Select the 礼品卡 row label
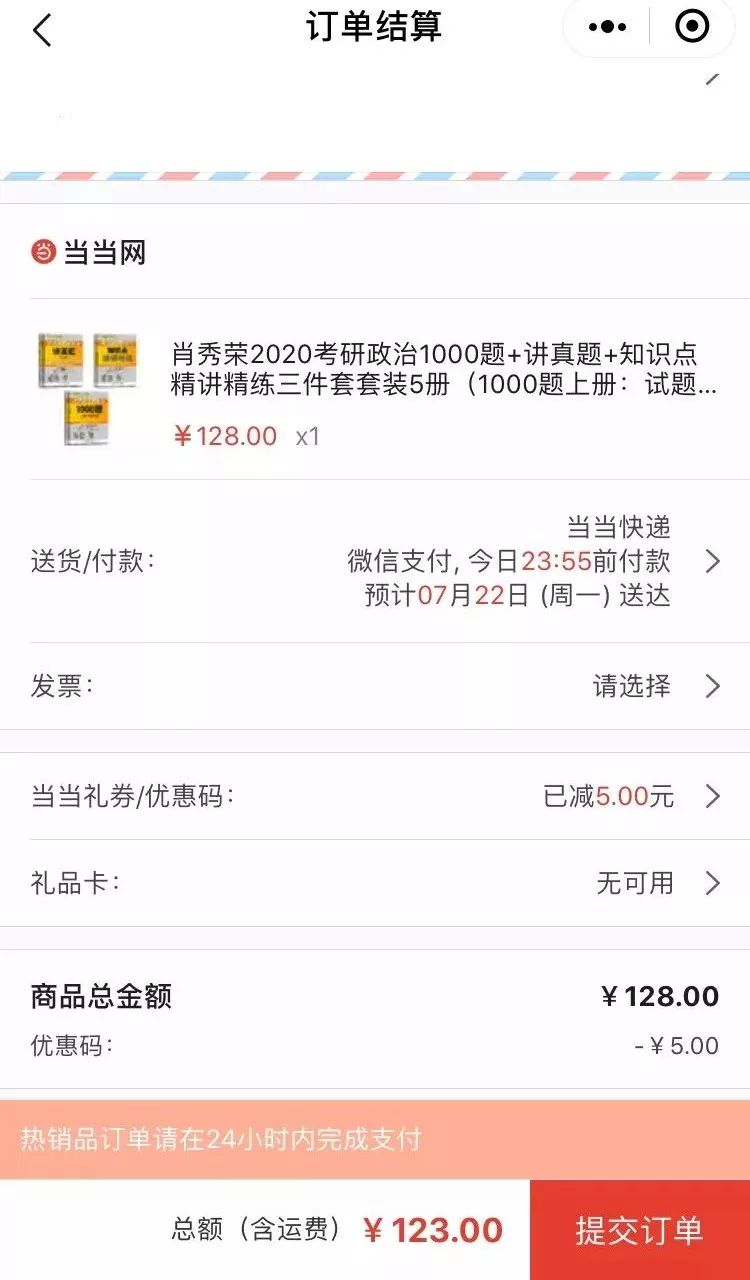Viewport: 750px width, 1280px height. pyautogui.click(x=58, y=884)
